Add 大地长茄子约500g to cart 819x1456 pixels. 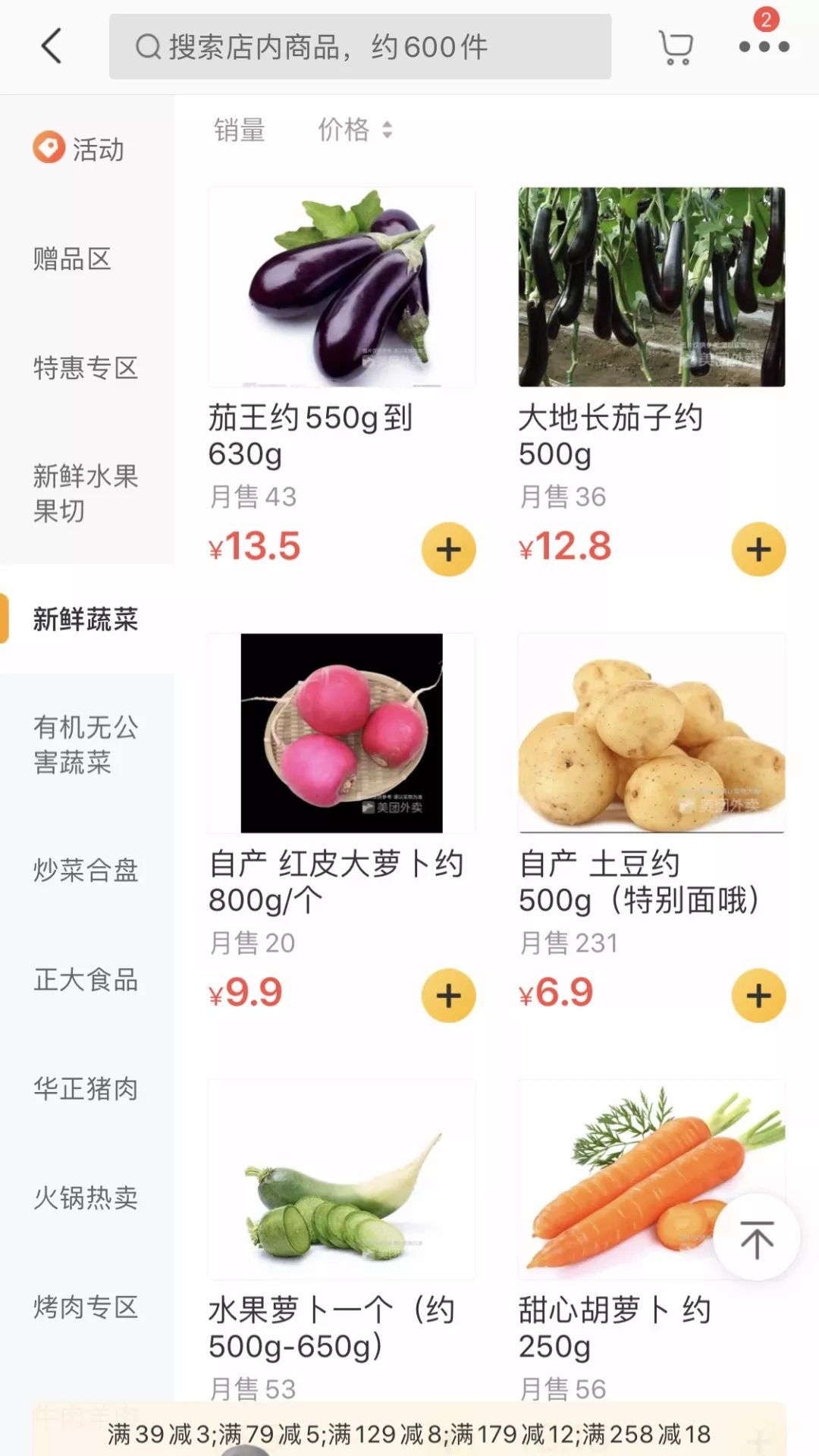coord(758,548)
